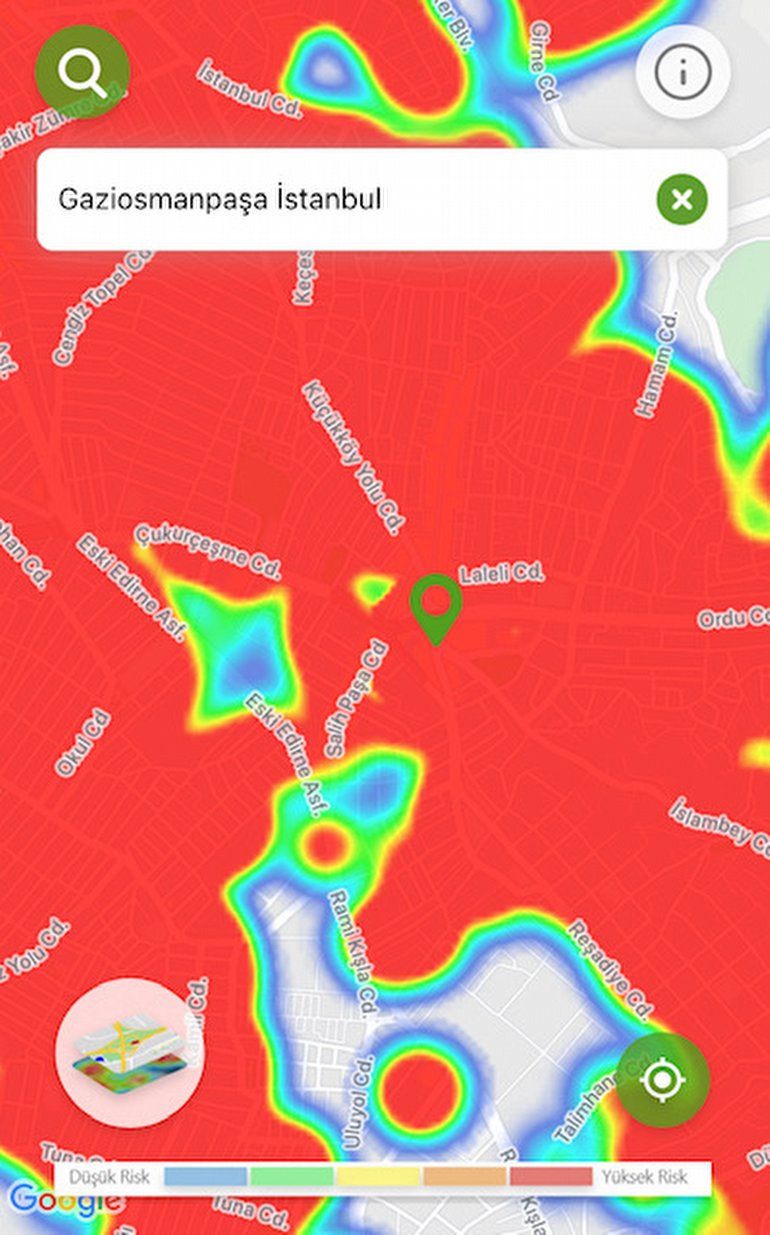Switch the map layer view
The height and width of the screenshot is (1235, 770).
(129, 1053)
